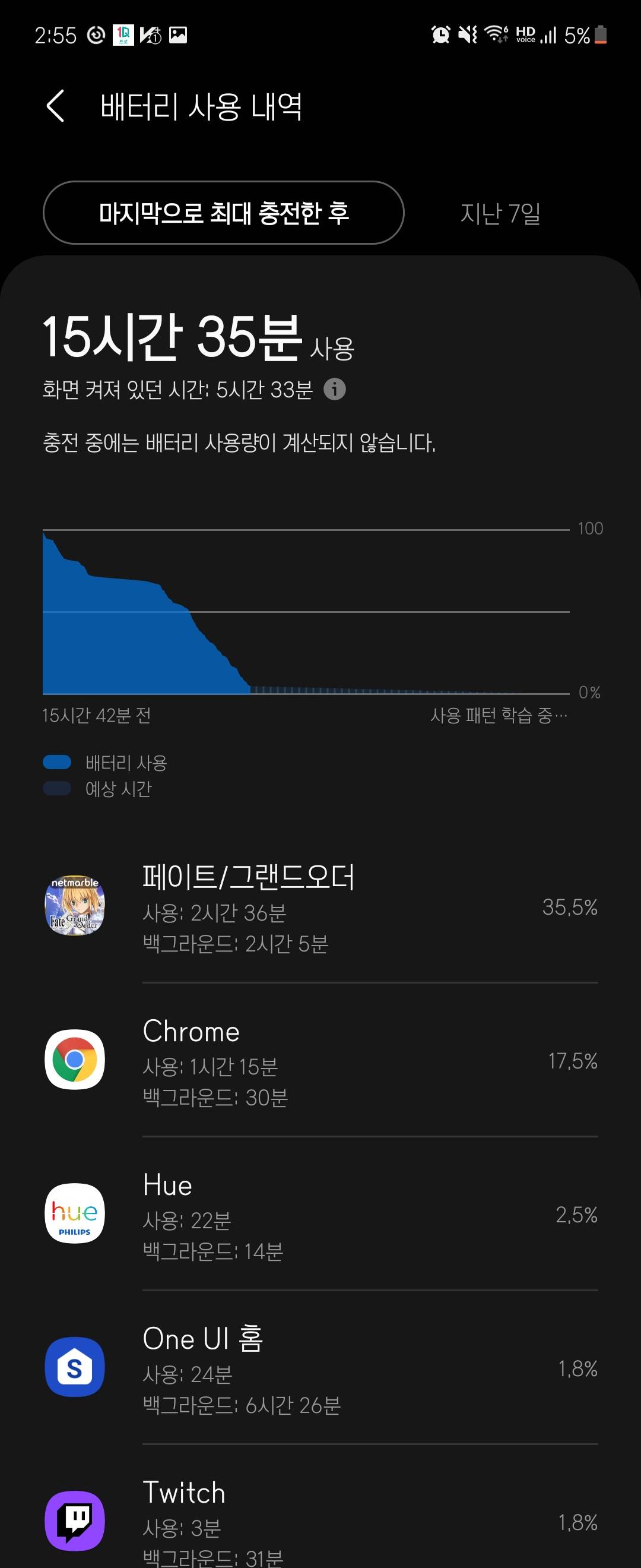Open the screen-on time info icon
The height and width of the screenshot is (1568, 641).
click(x=335, y=389)
